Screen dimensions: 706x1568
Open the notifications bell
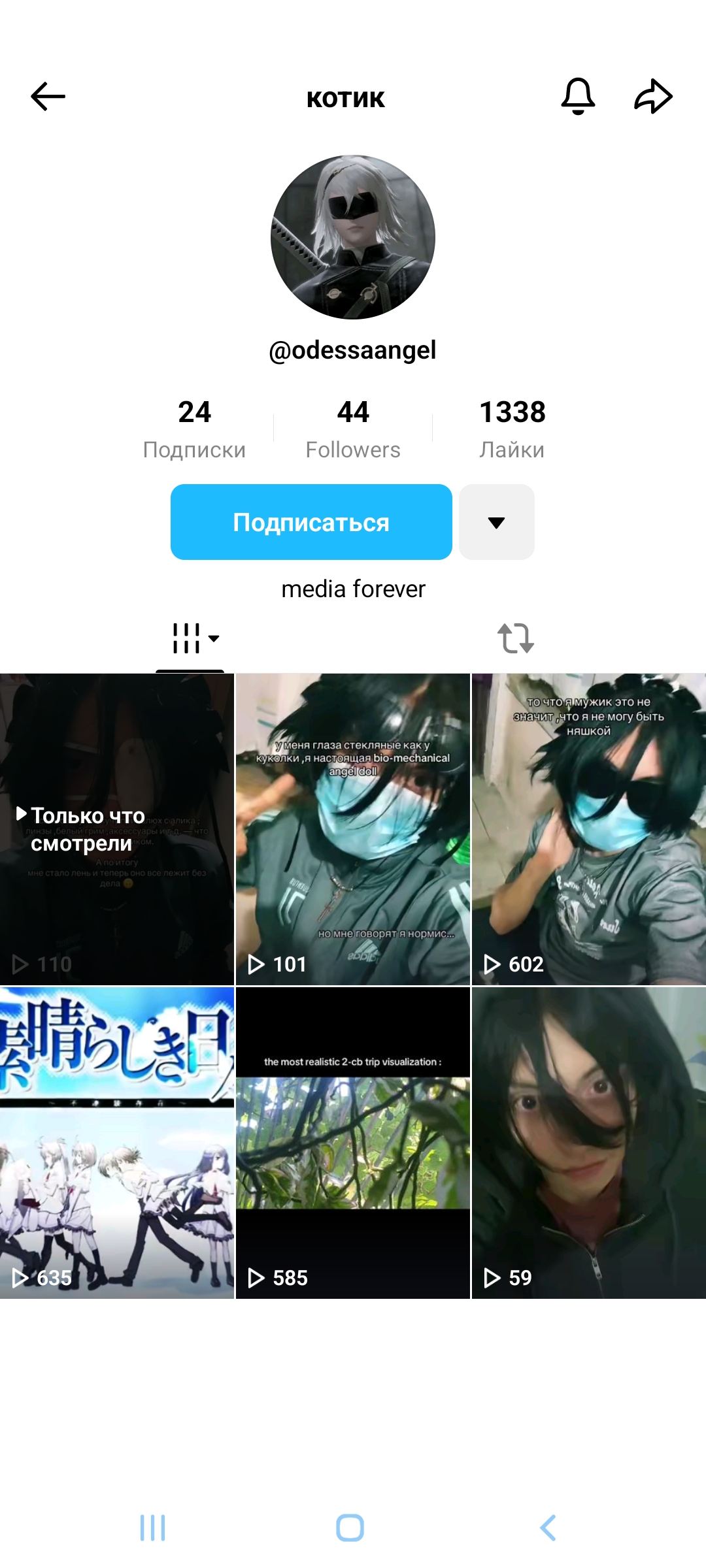click(x=578, y=96)
